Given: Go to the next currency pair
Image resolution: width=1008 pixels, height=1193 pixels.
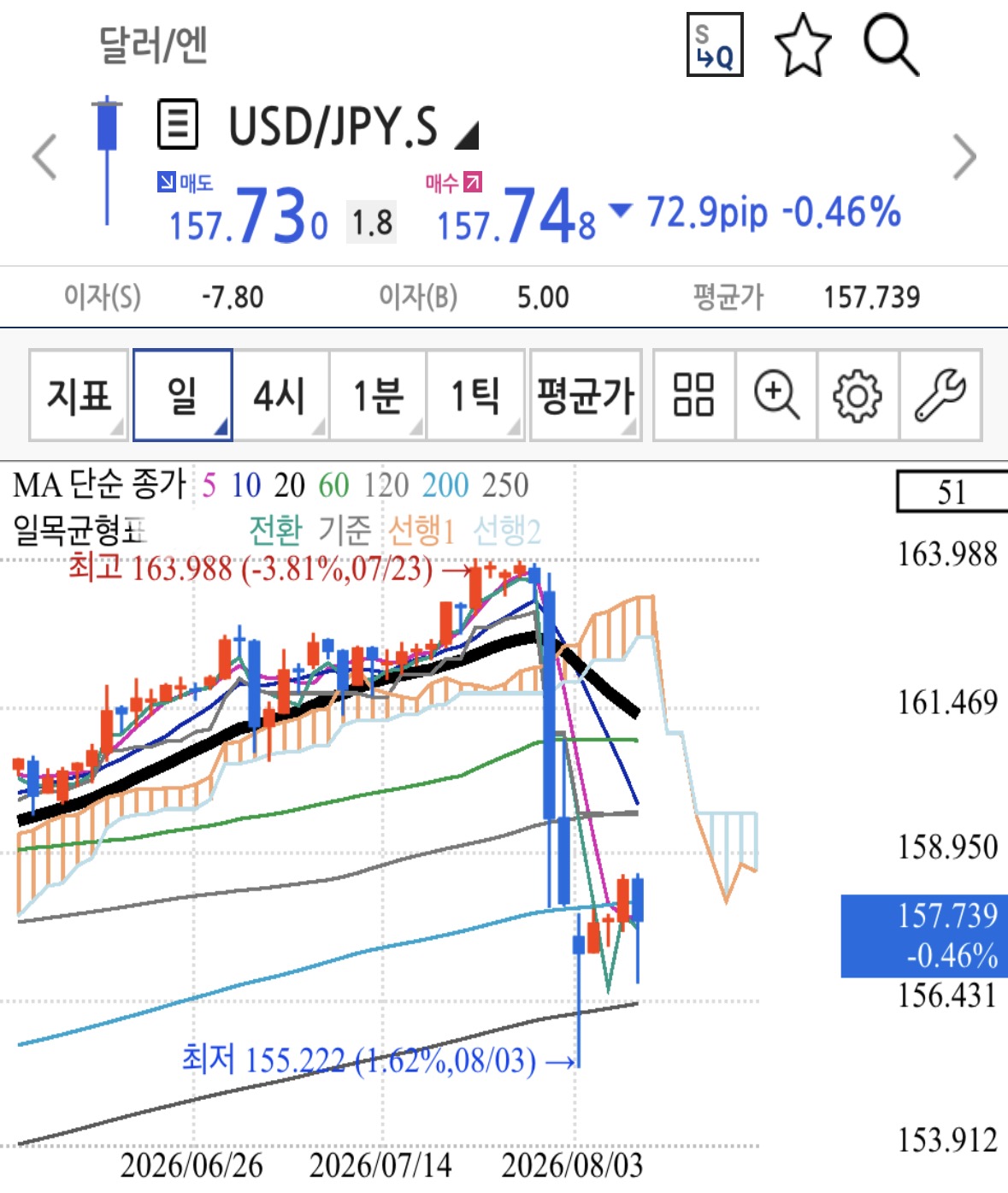Looking at the screenshot, I should [964, 157].
